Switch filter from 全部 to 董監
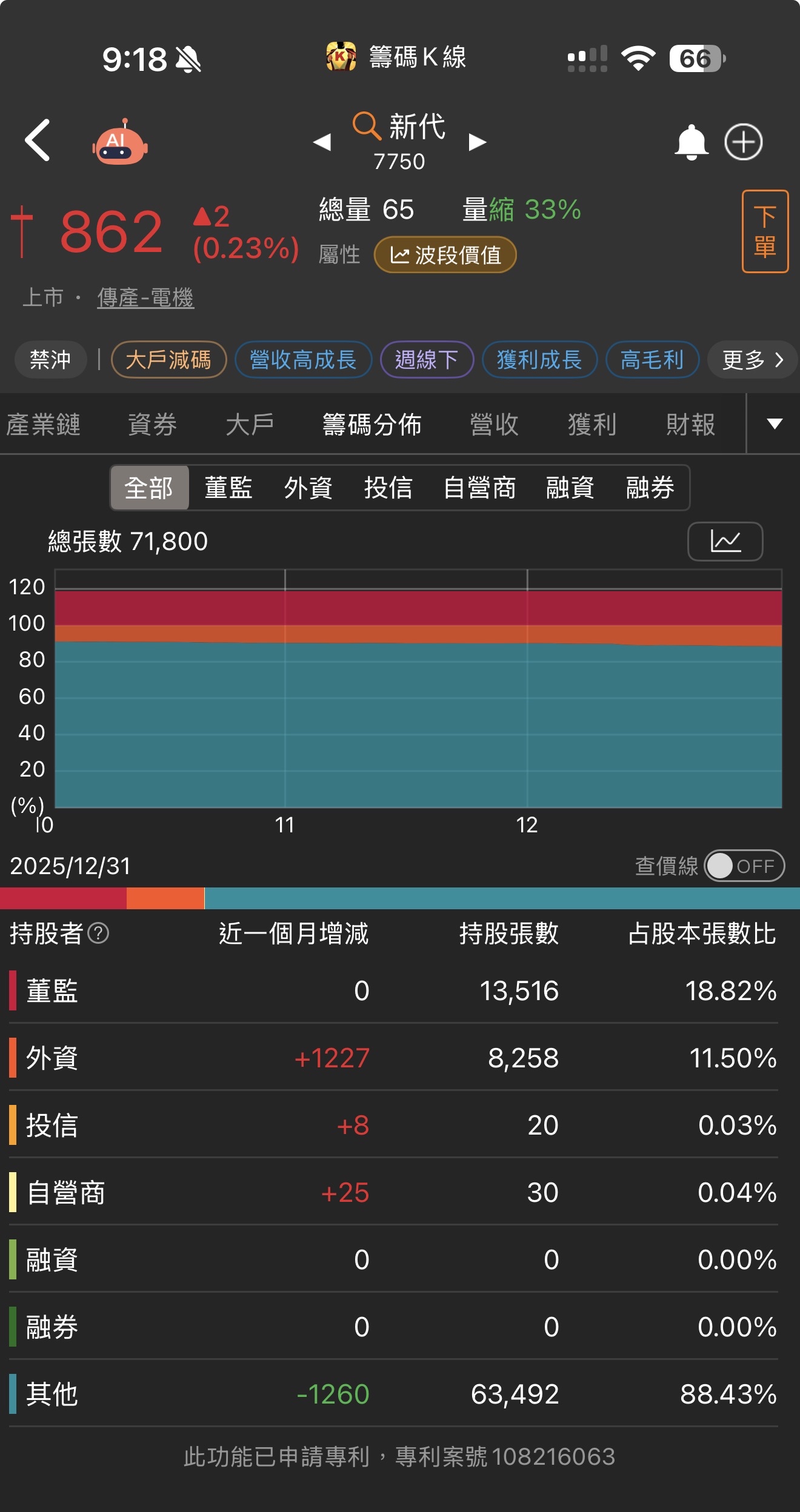 [227, 488]
